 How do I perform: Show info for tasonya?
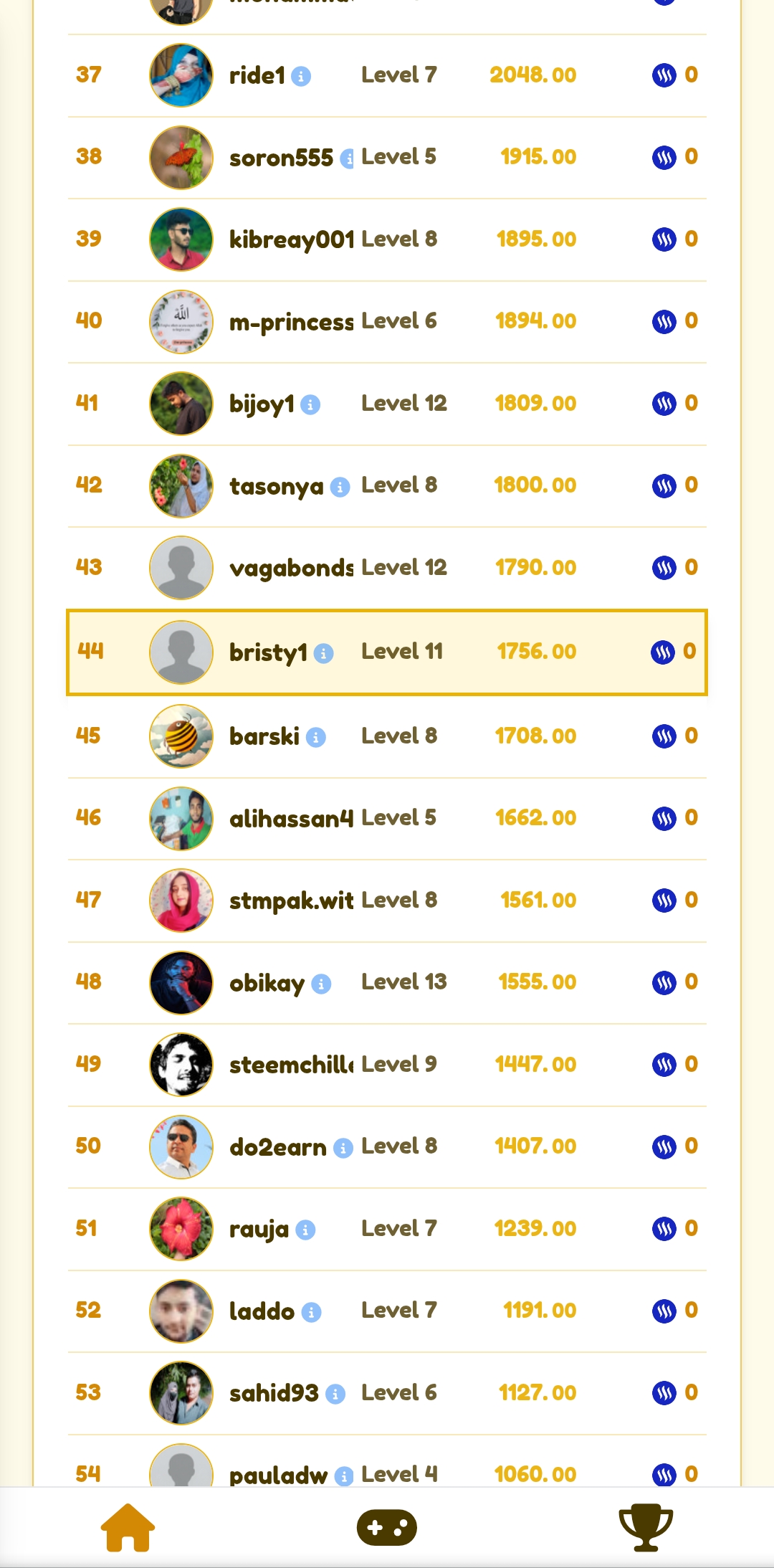point(340,487)
